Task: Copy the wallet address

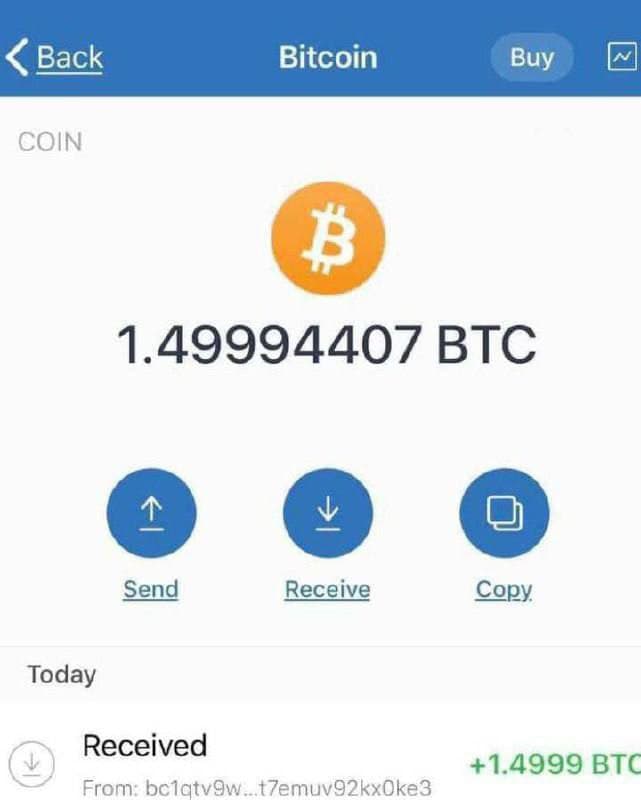Action: click(x=503, y=513)
